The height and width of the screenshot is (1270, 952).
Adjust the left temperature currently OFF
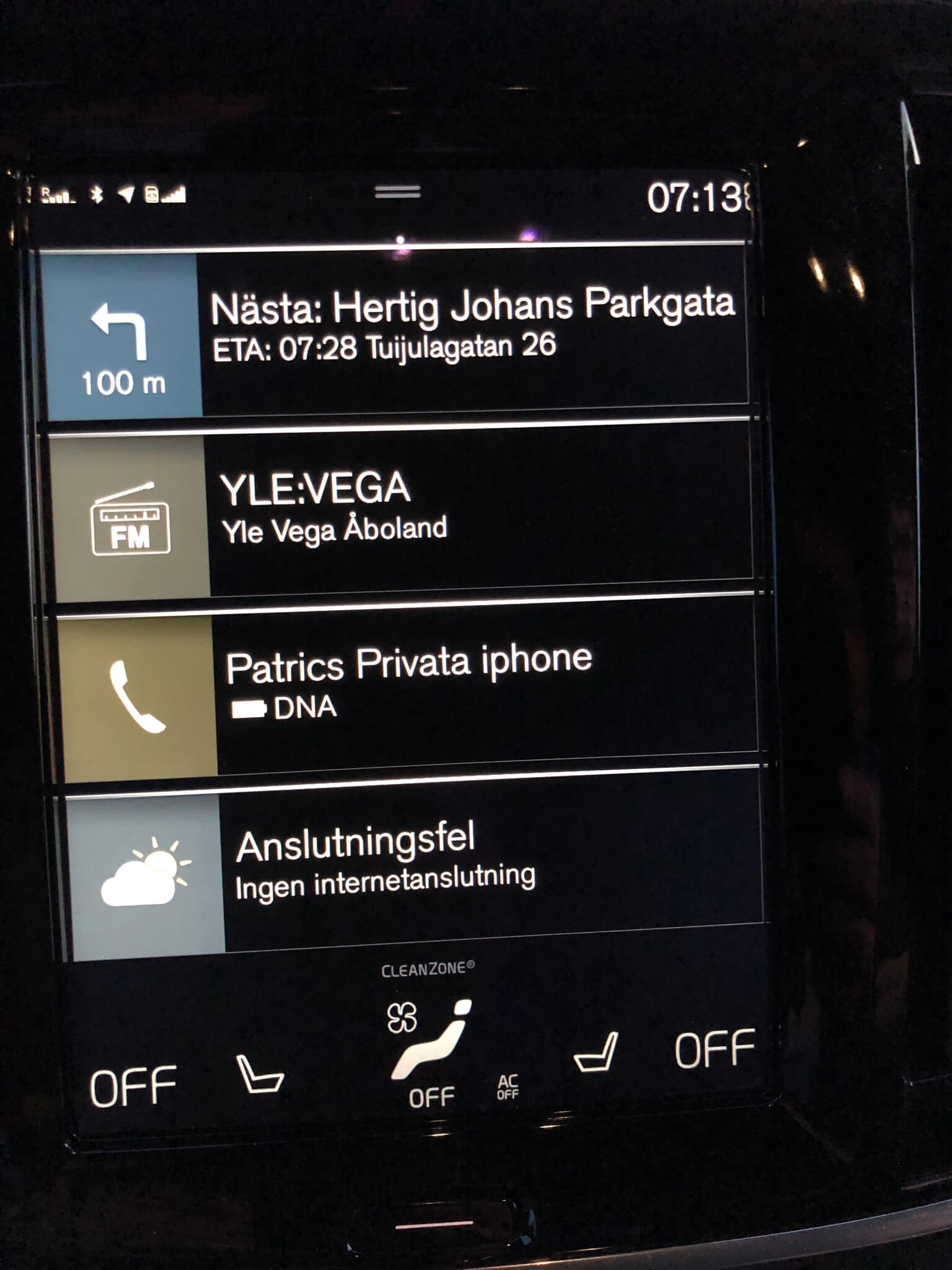tap(133, 1086)
